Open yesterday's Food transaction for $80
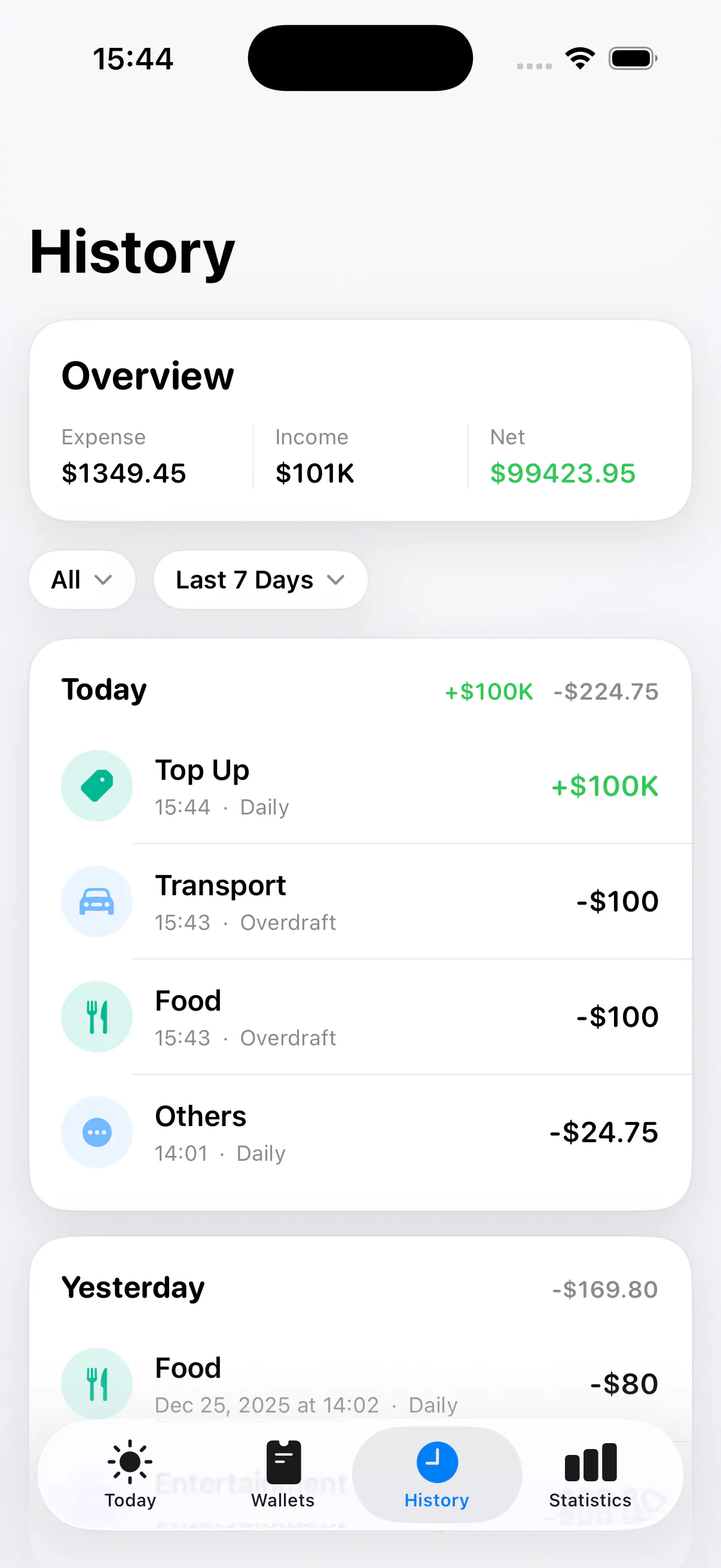Viewport: 721px width, 1568px height. pos(360,1384)
